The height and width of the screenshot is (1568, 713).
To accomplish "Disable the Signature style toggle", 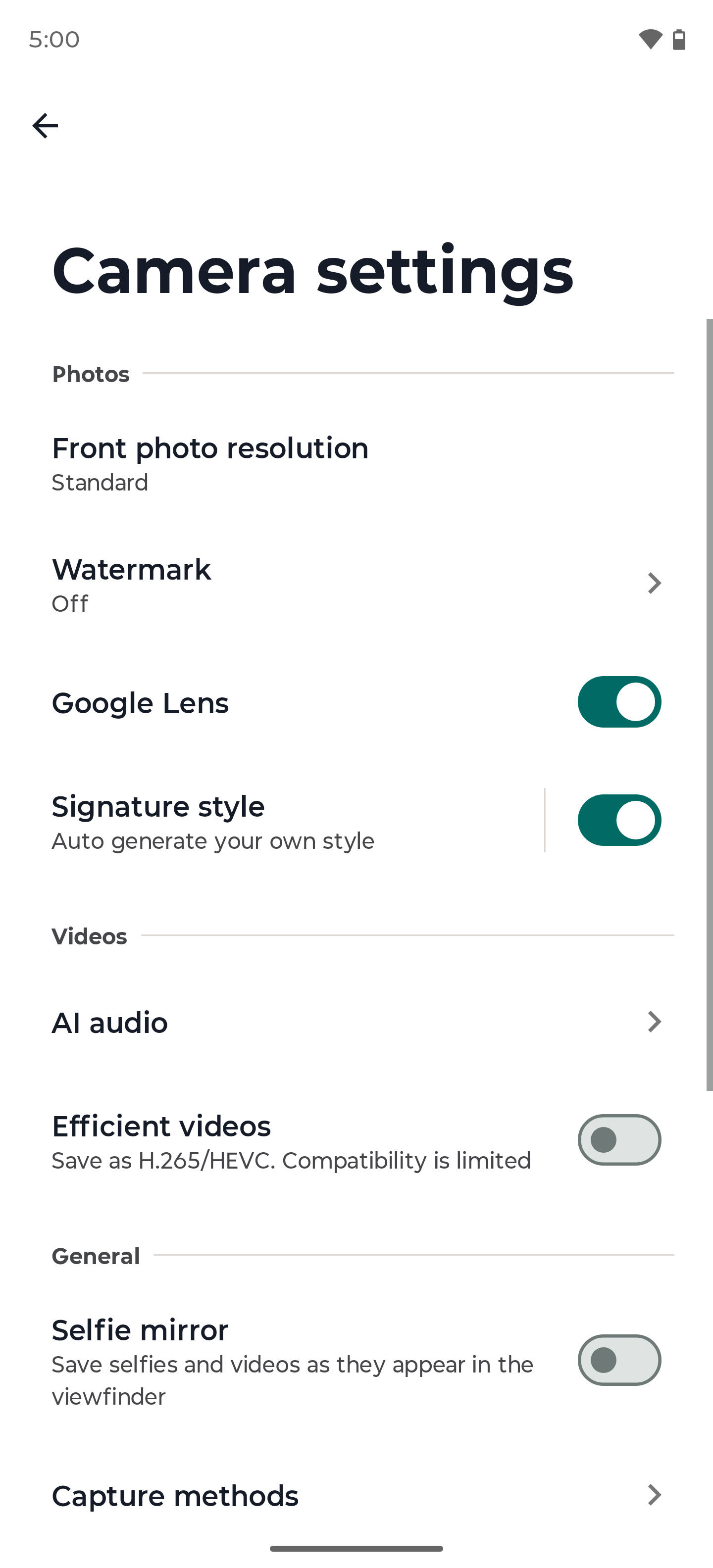I will click(619, 820).
